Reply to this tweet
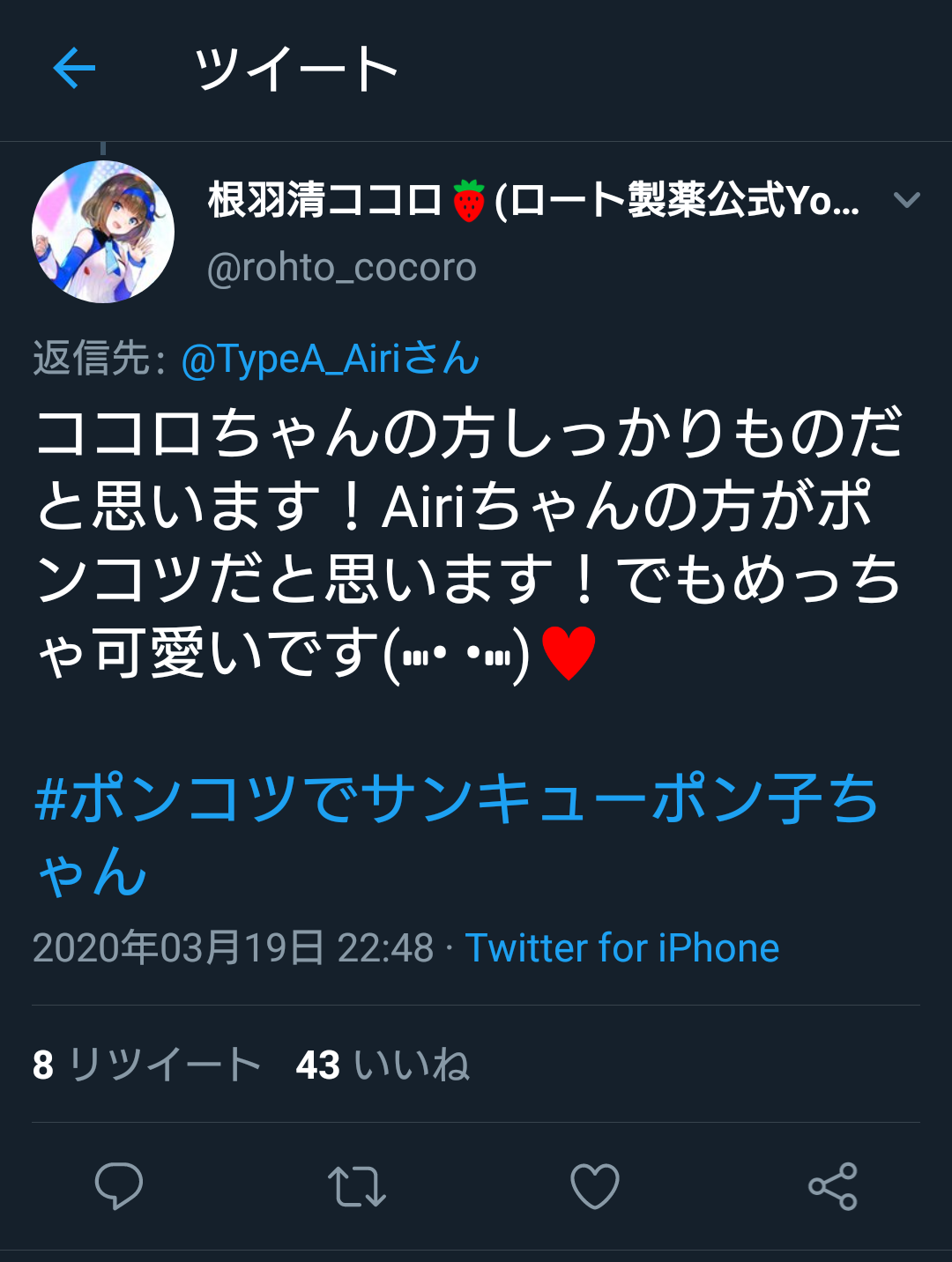The height and width of the screenshot is (1262, 952). pyautogui.click(x=119, y=1185)
